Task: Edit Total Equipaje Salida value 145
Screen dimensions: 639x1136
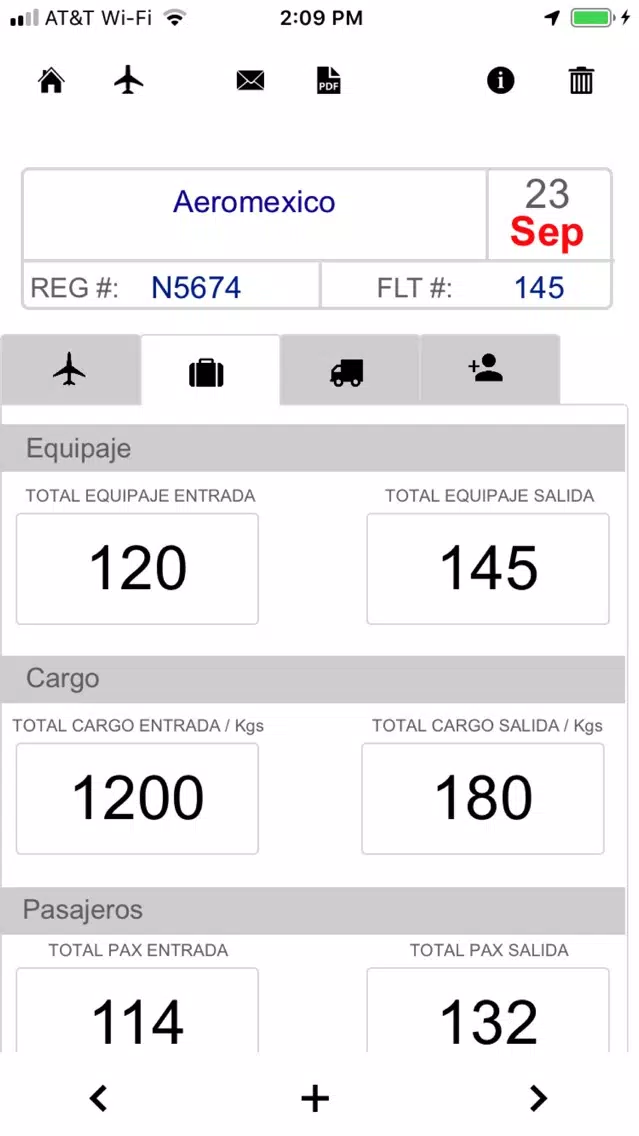Action: coord(488,569)
